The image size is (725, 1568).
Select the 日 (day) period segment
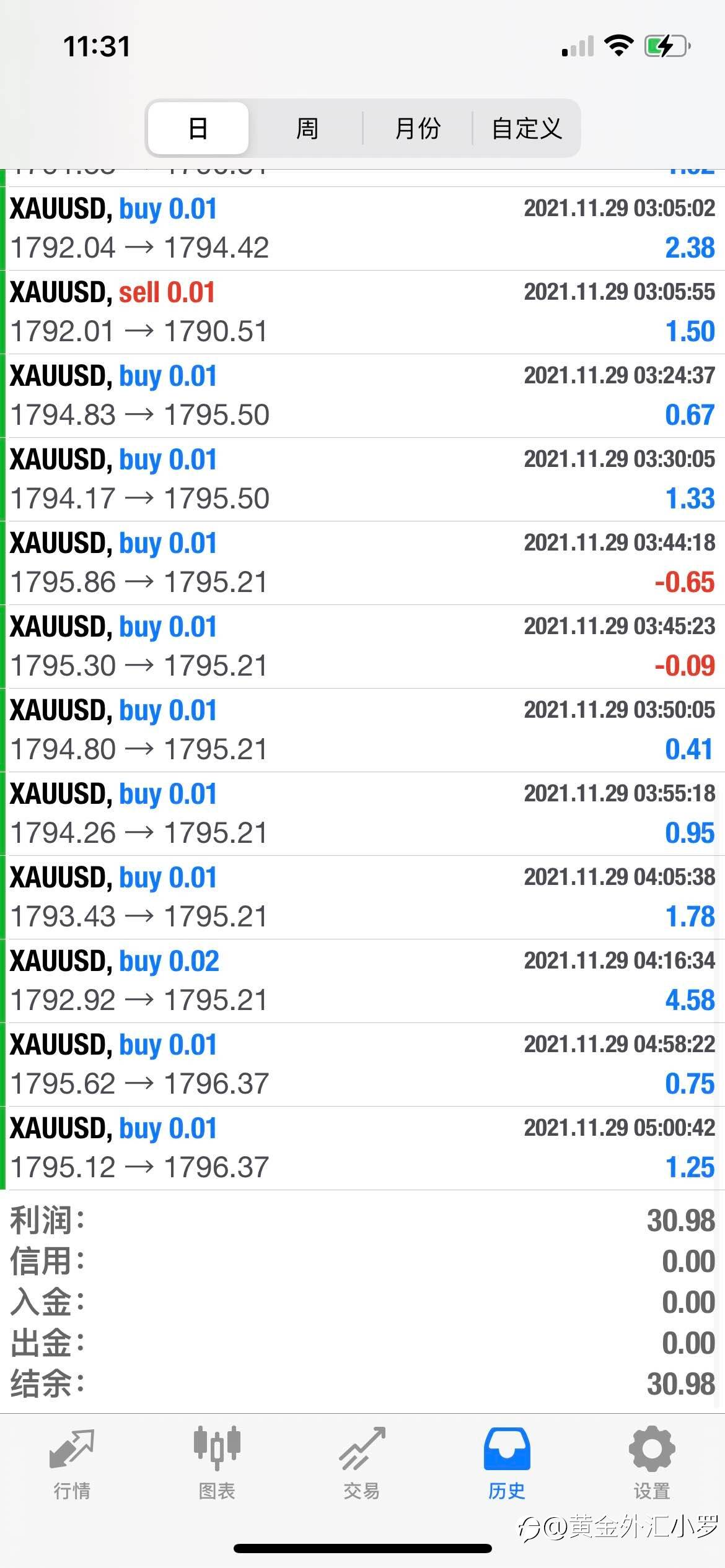(x=198, y=128)
